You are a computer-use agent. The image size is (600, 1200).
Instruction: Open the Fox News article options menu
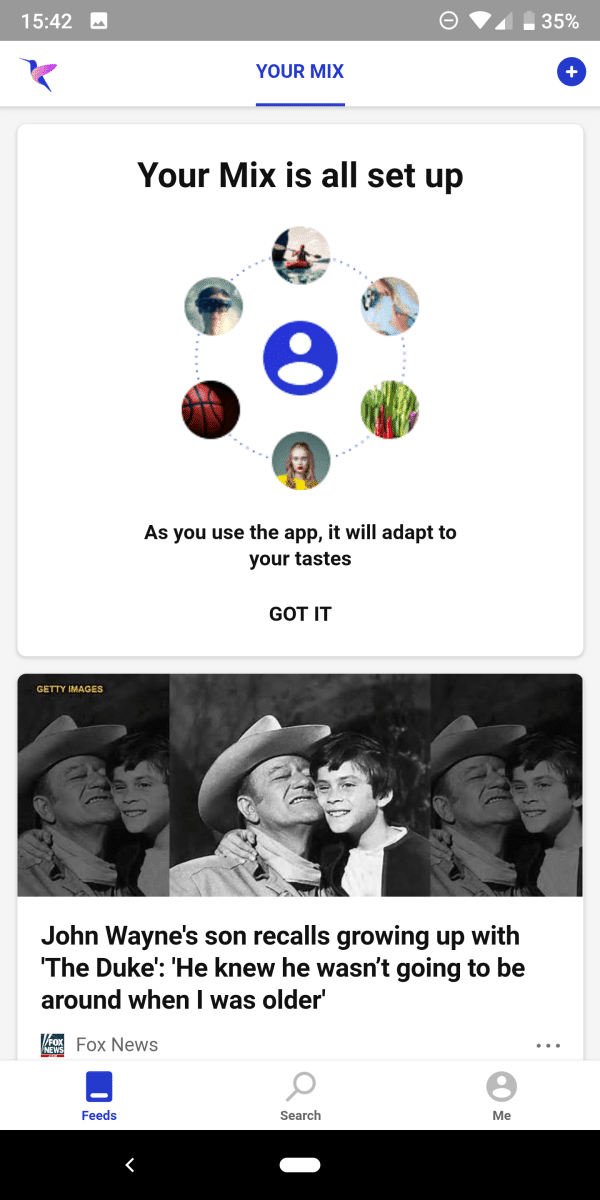click(x=548, y=1045)
